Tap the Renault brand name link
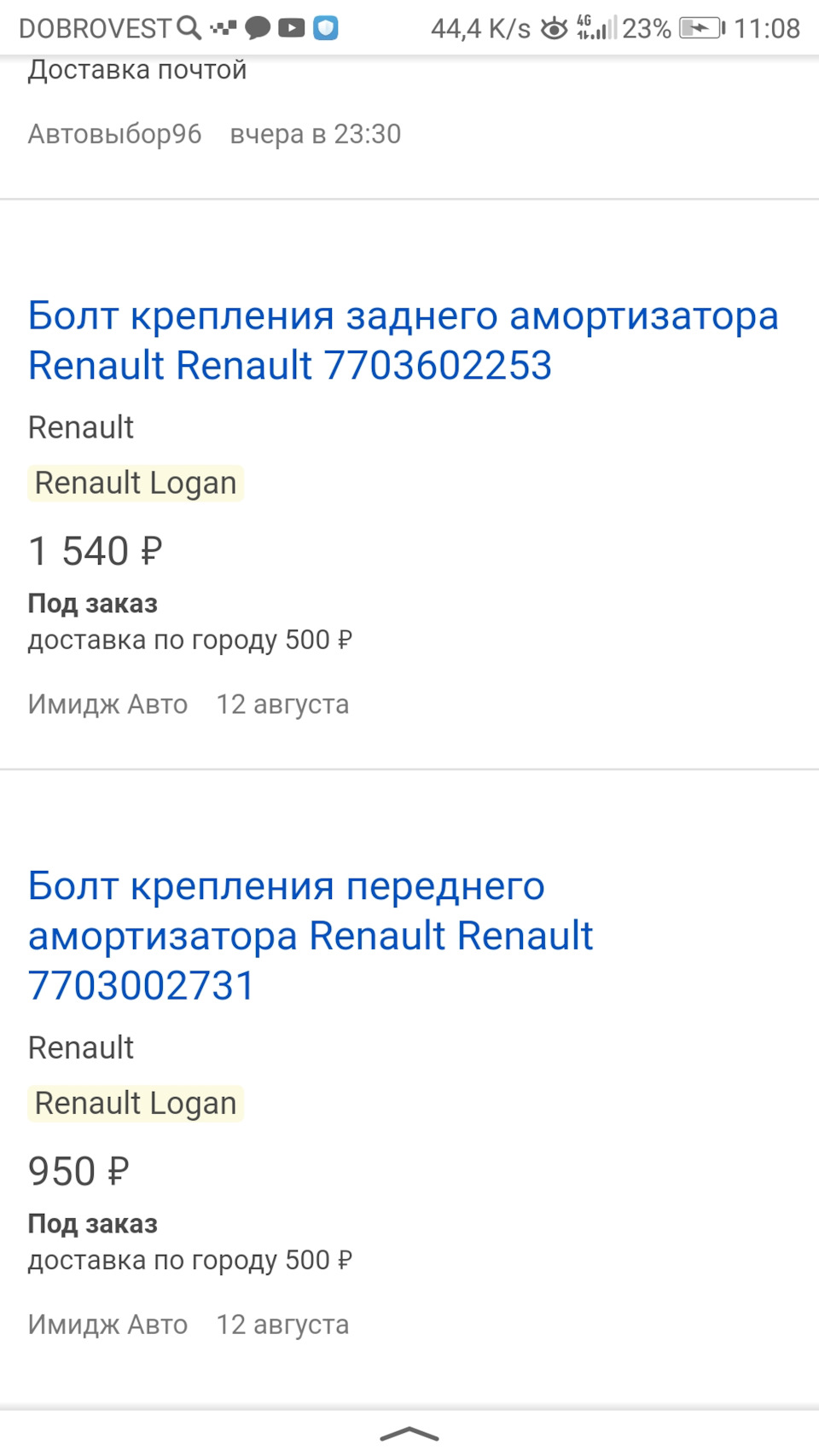This screenshot has width=819, height=1456. coord(80,426)
